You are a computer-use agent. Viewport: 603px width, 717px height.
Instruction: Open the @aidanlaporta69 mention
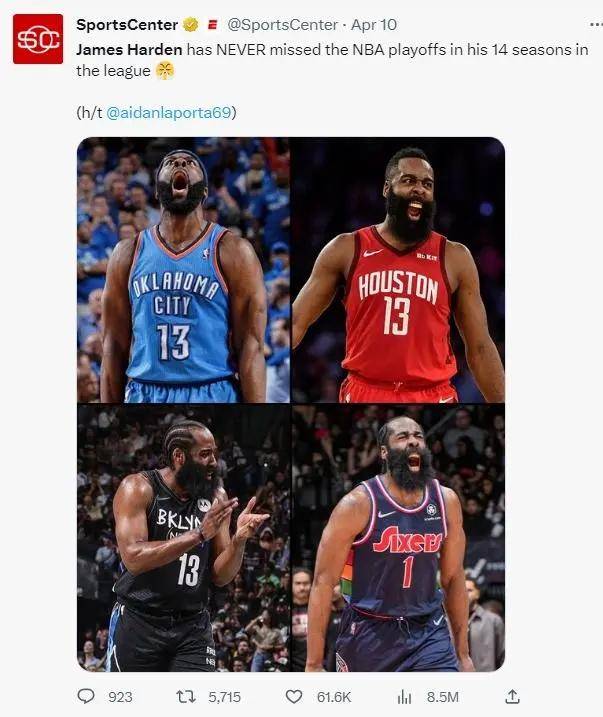pyautogui.click(x=171, y=112)
